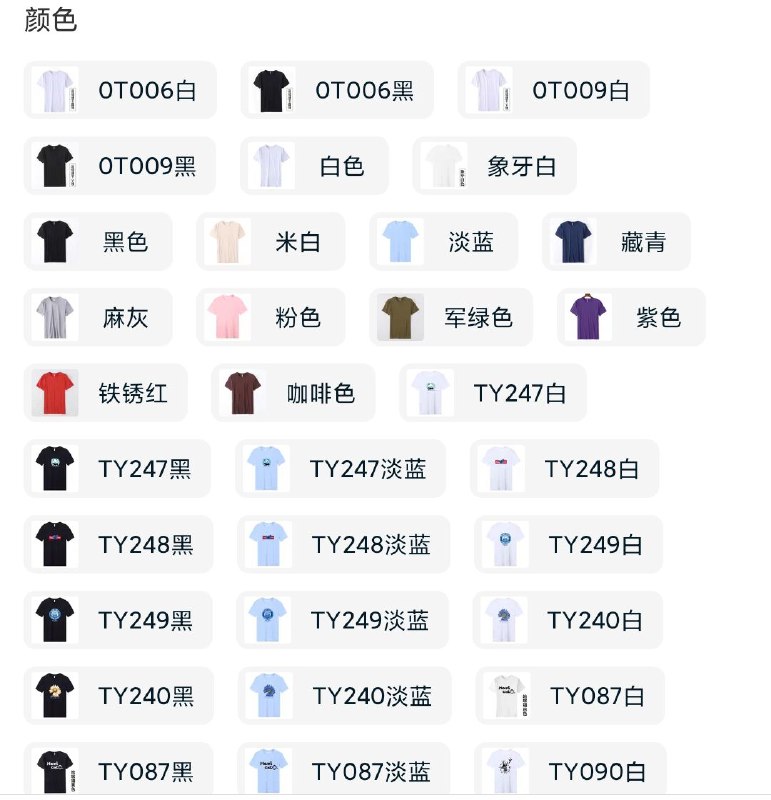
Task: Click the TY249淡蓝 shirt thumbnail
Action: point(266,620)
